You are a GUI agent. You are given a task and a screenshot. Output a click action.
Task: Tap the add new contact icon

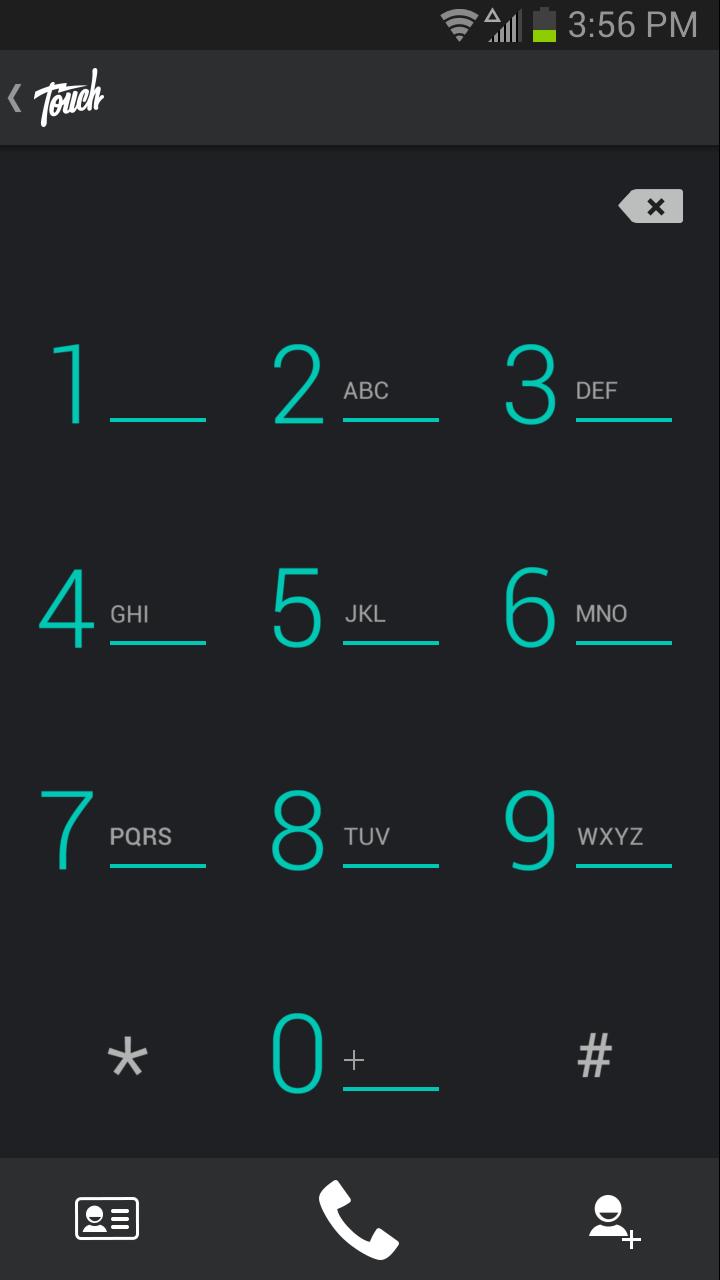tap(613, 1218)
